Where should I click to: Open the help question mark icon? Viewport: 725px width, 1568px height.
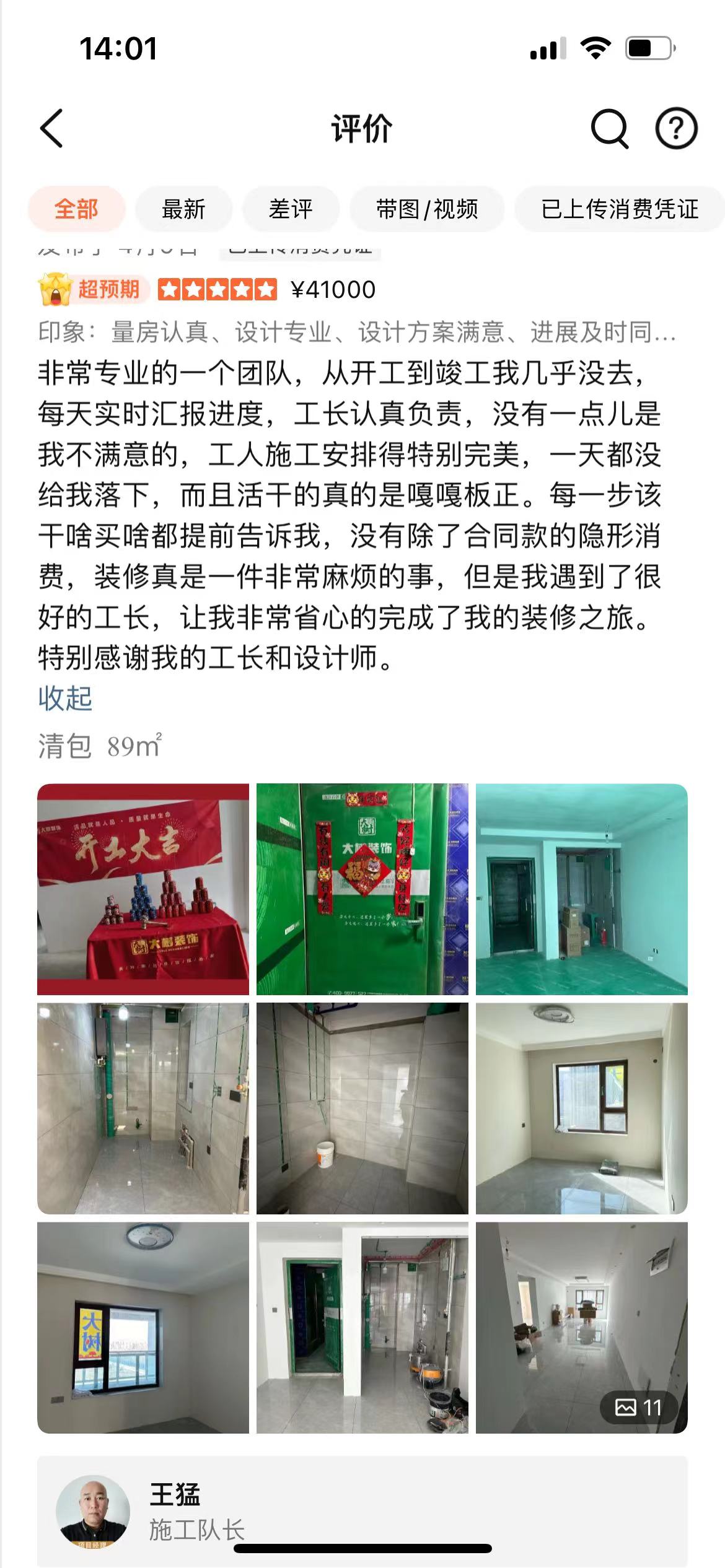676,129
